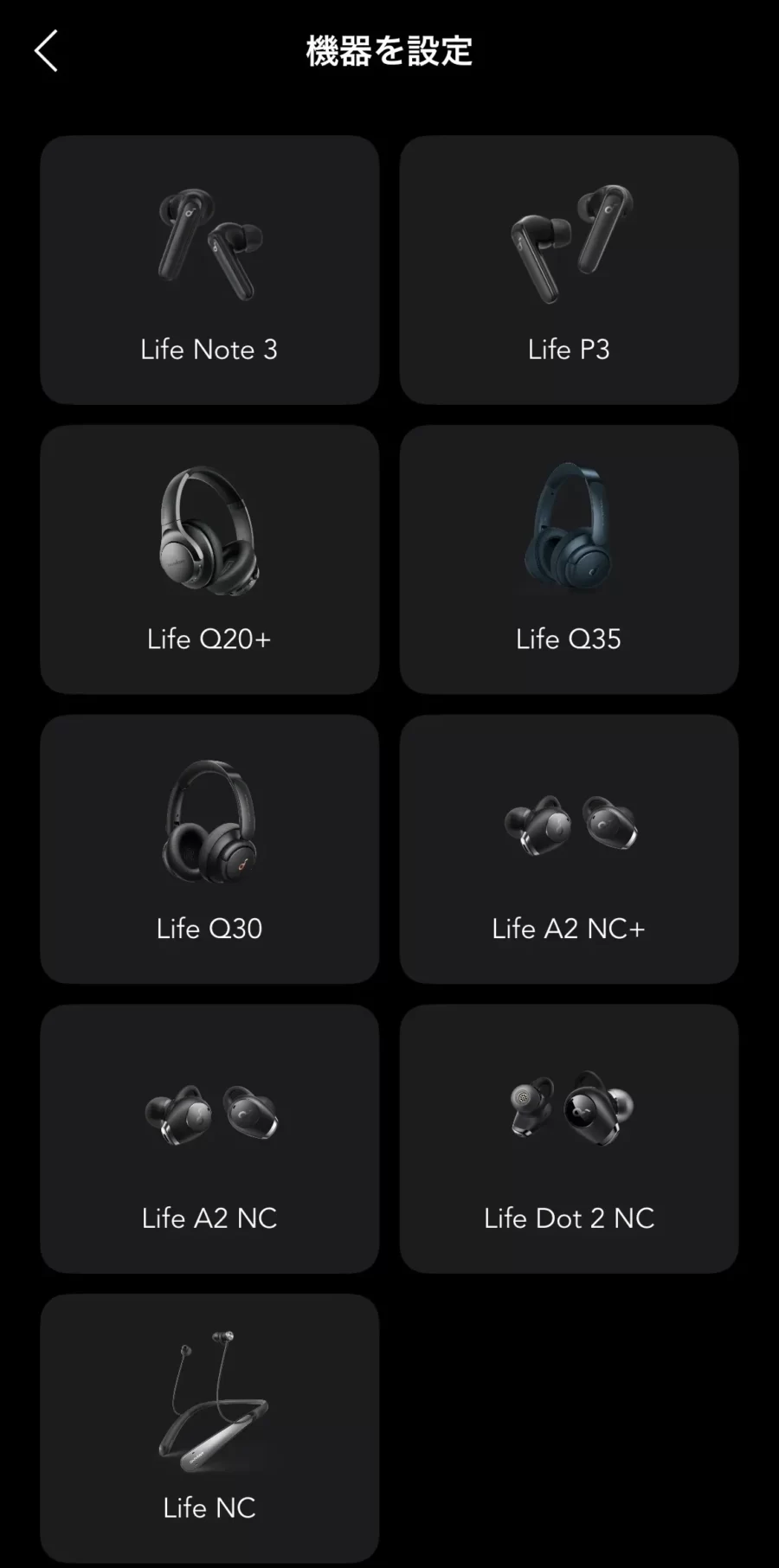The height and width of the screenshot is (1568, 779).
Task: Set up Life Dot 2 NC
Action: [x=569, y=1138]
